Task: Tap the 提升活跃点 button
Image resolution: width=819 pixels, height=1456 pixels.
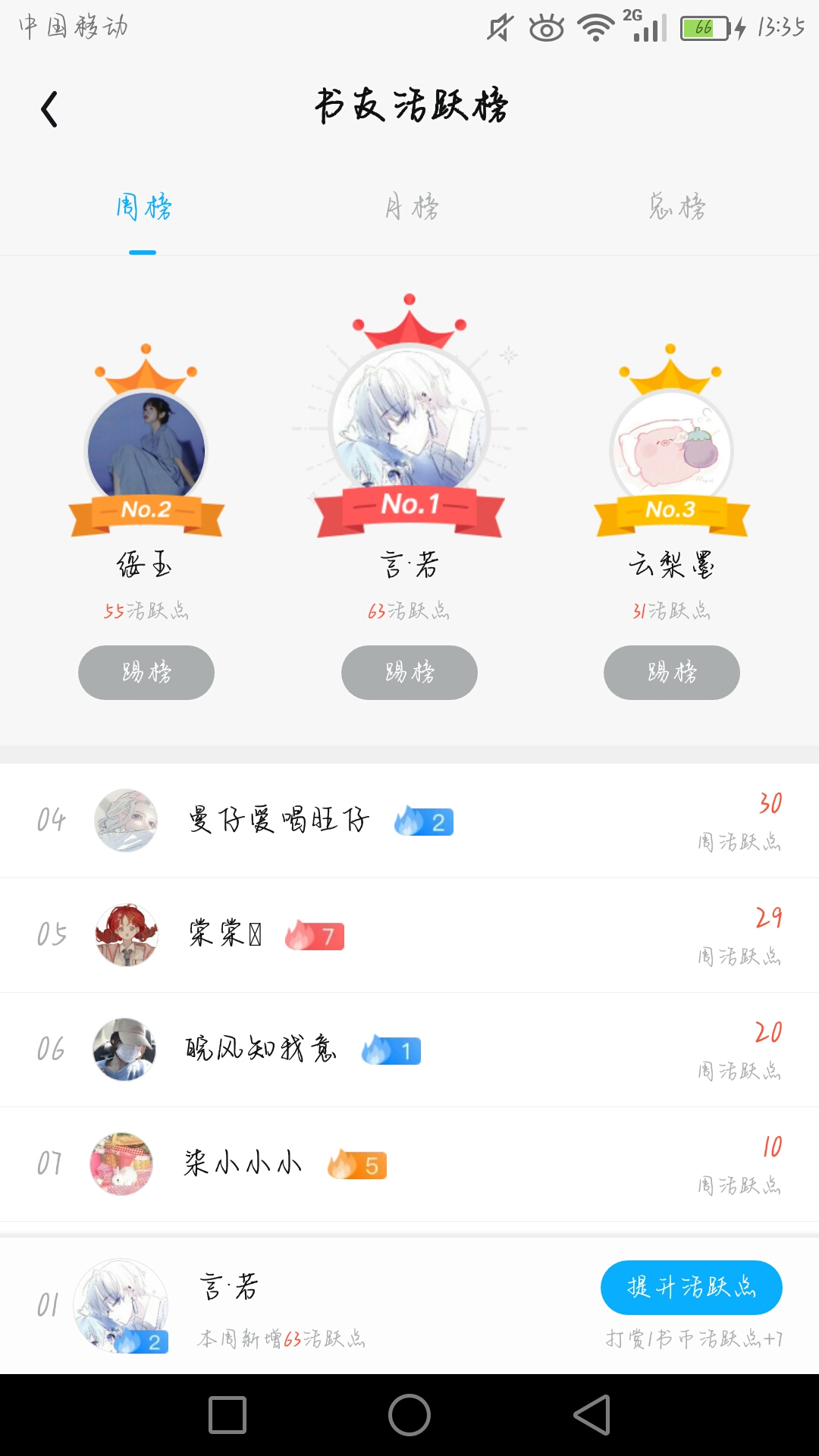Action: click(691, 1288)
